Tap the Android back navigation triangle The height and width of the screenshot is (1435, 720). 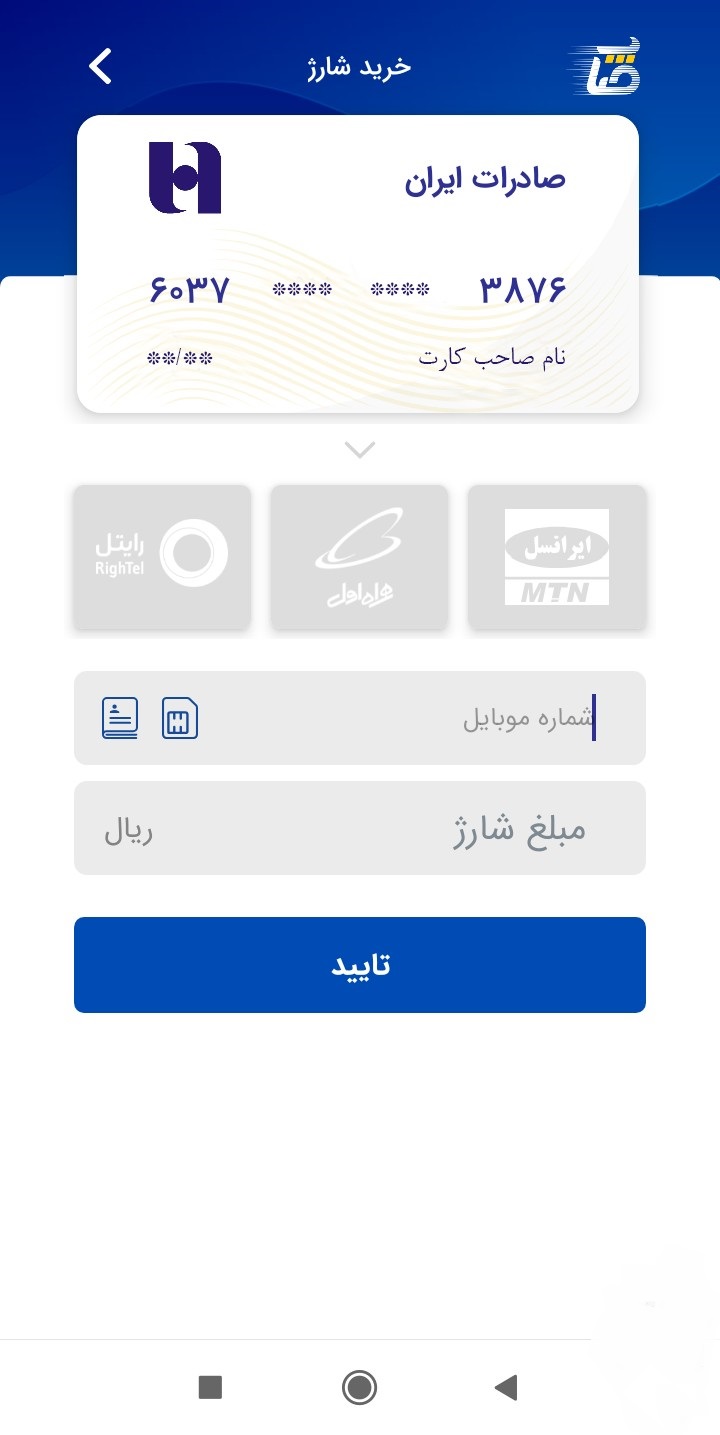click(x=506, y=1387)
